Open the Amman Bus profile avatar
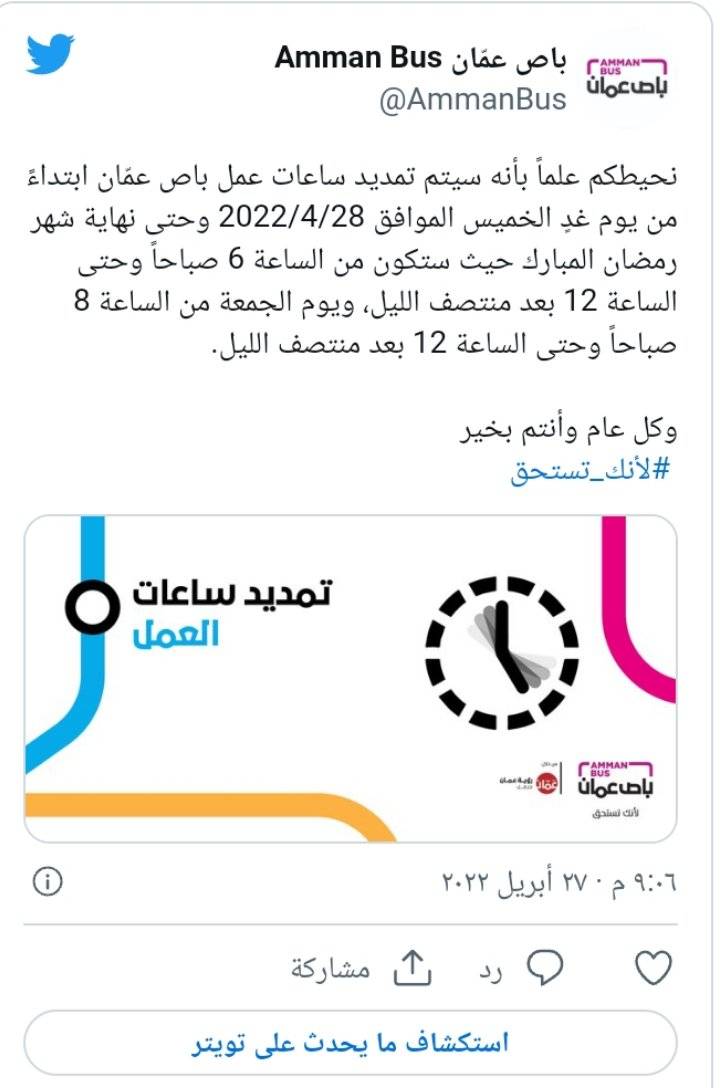The image size is (720, 1088). [x=626, y=79]
